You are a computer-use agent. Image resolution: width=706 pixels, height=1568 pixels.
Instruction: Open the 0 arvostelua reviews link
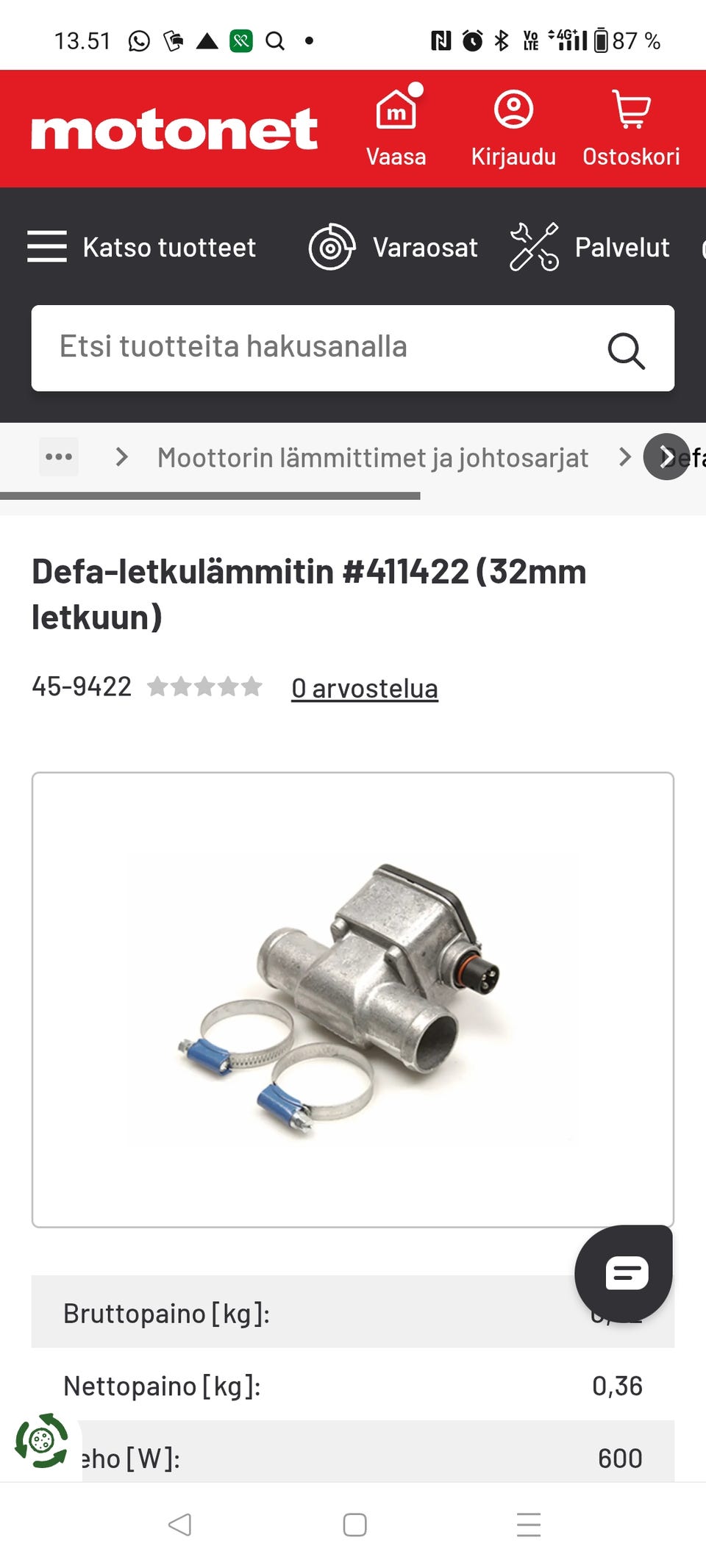click(364, 688)
